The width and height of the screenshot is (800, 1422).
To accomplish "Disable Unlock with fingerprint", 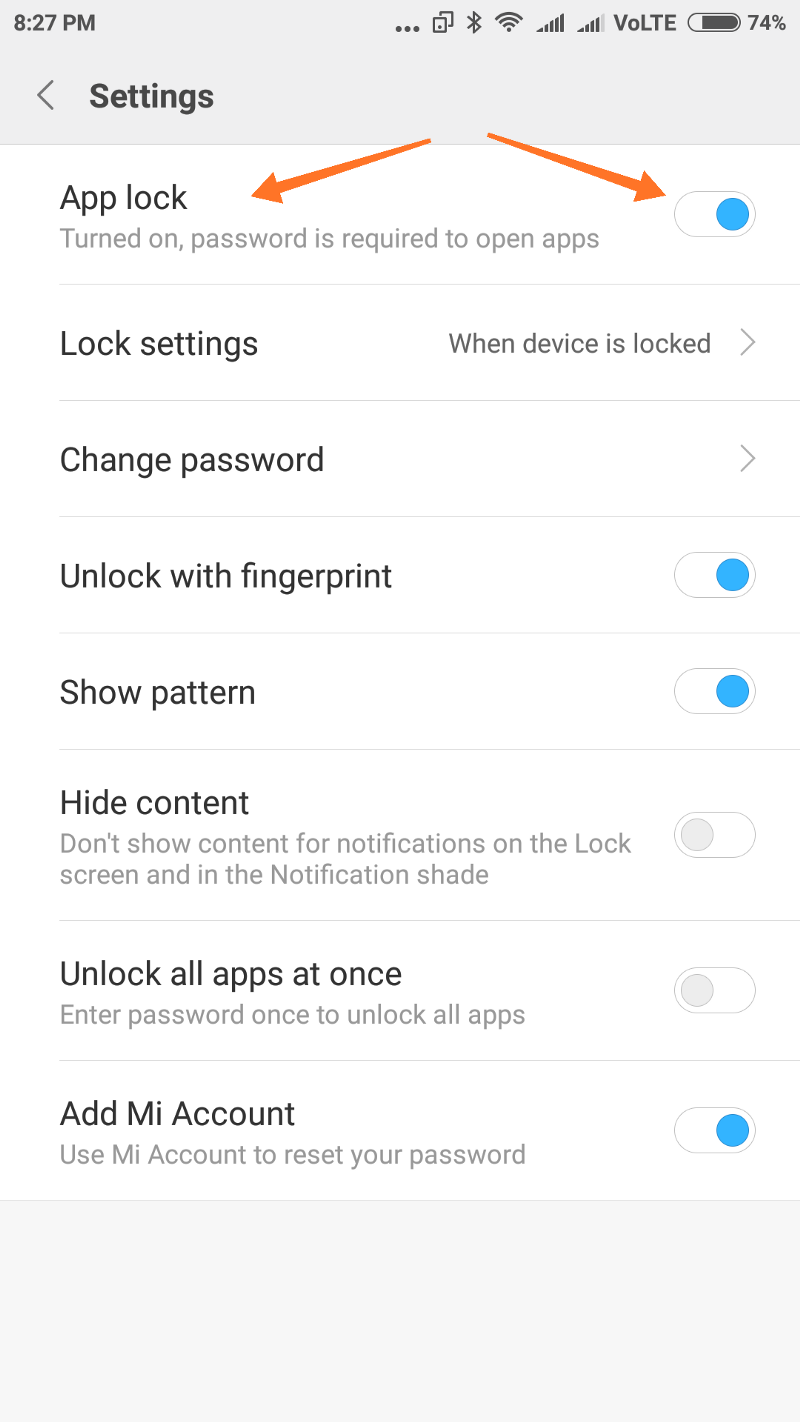I will click(x=714, y=576).
